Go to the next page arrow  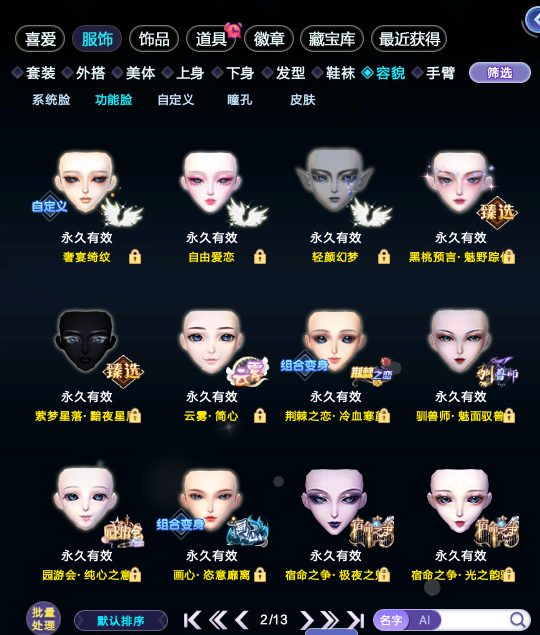[x=307, y=620]
